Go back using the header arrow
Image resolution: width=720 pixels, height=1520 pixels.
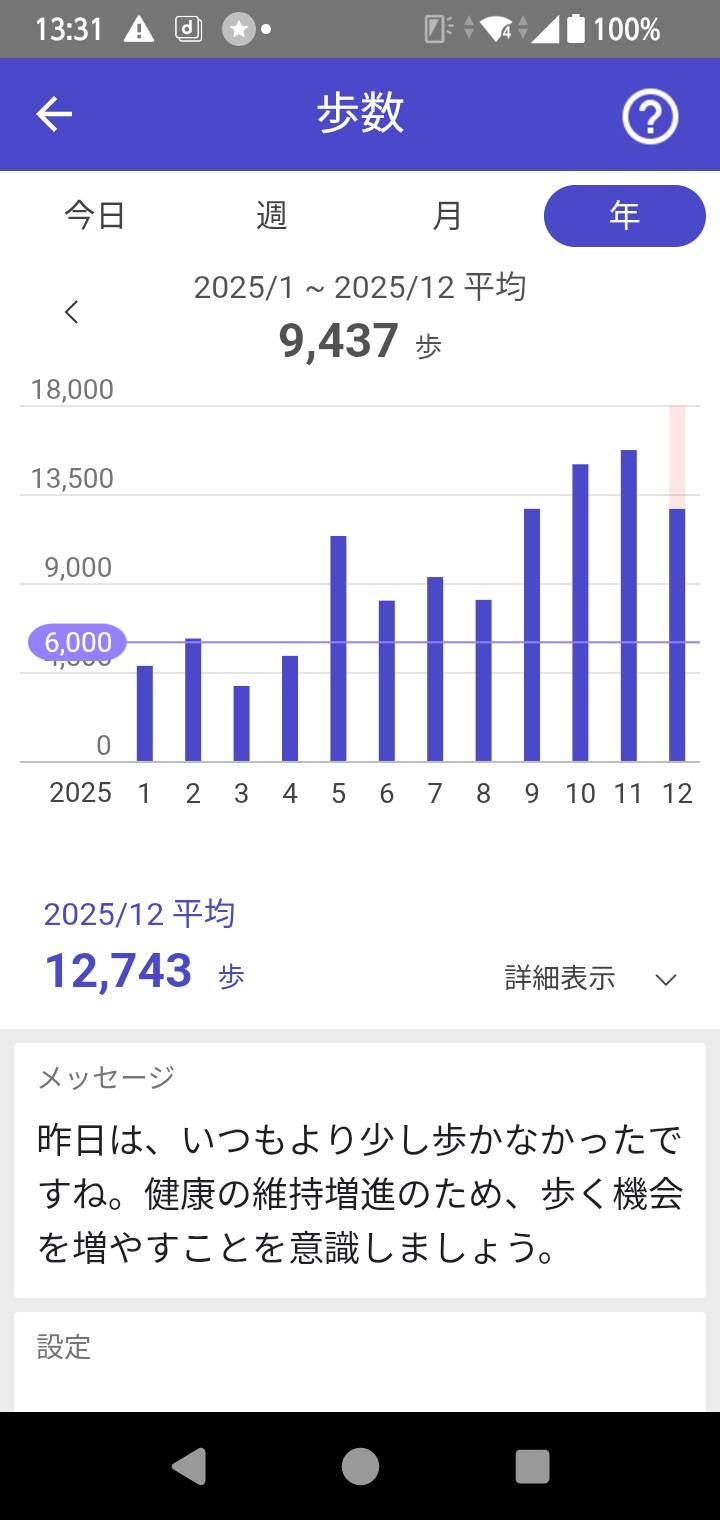pos(55,115)
